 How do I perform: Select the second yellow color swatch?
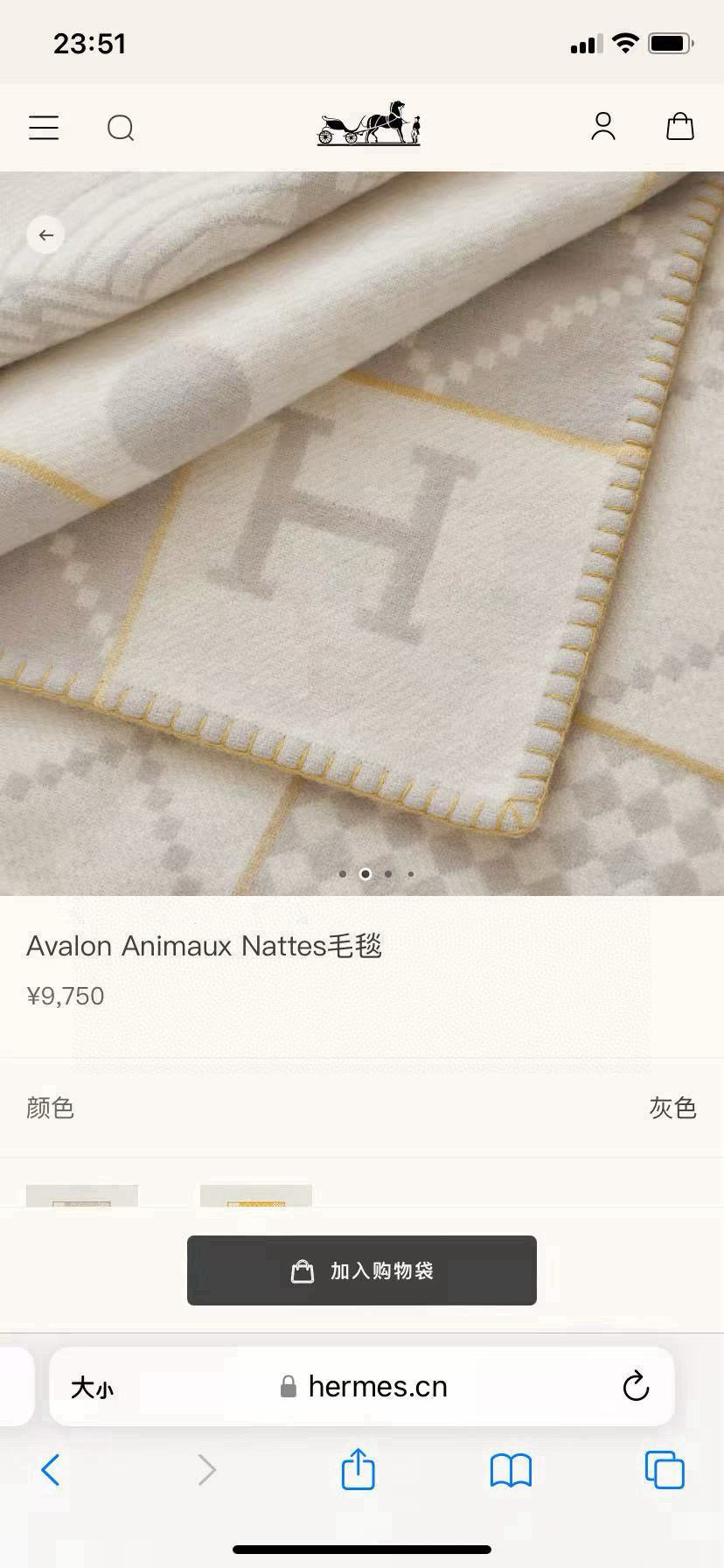[255, 1196]
